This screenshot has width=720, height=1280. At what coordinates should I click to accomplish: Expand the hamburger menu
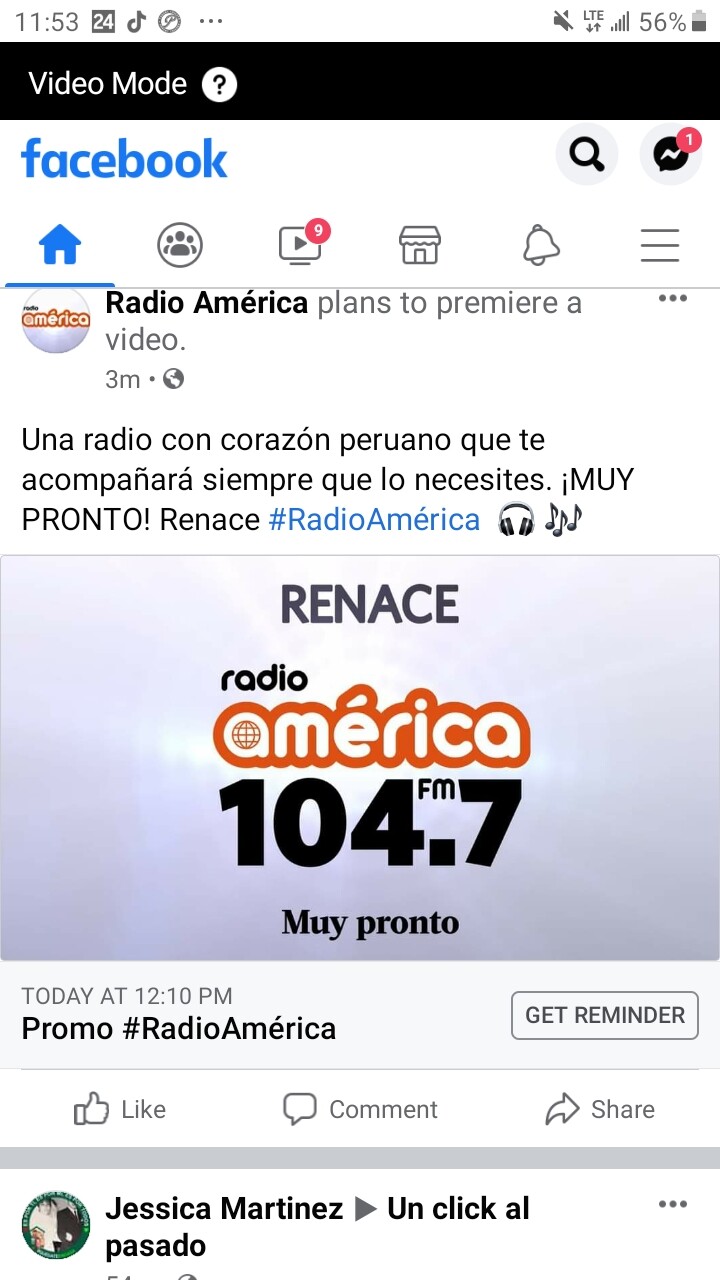660,244
